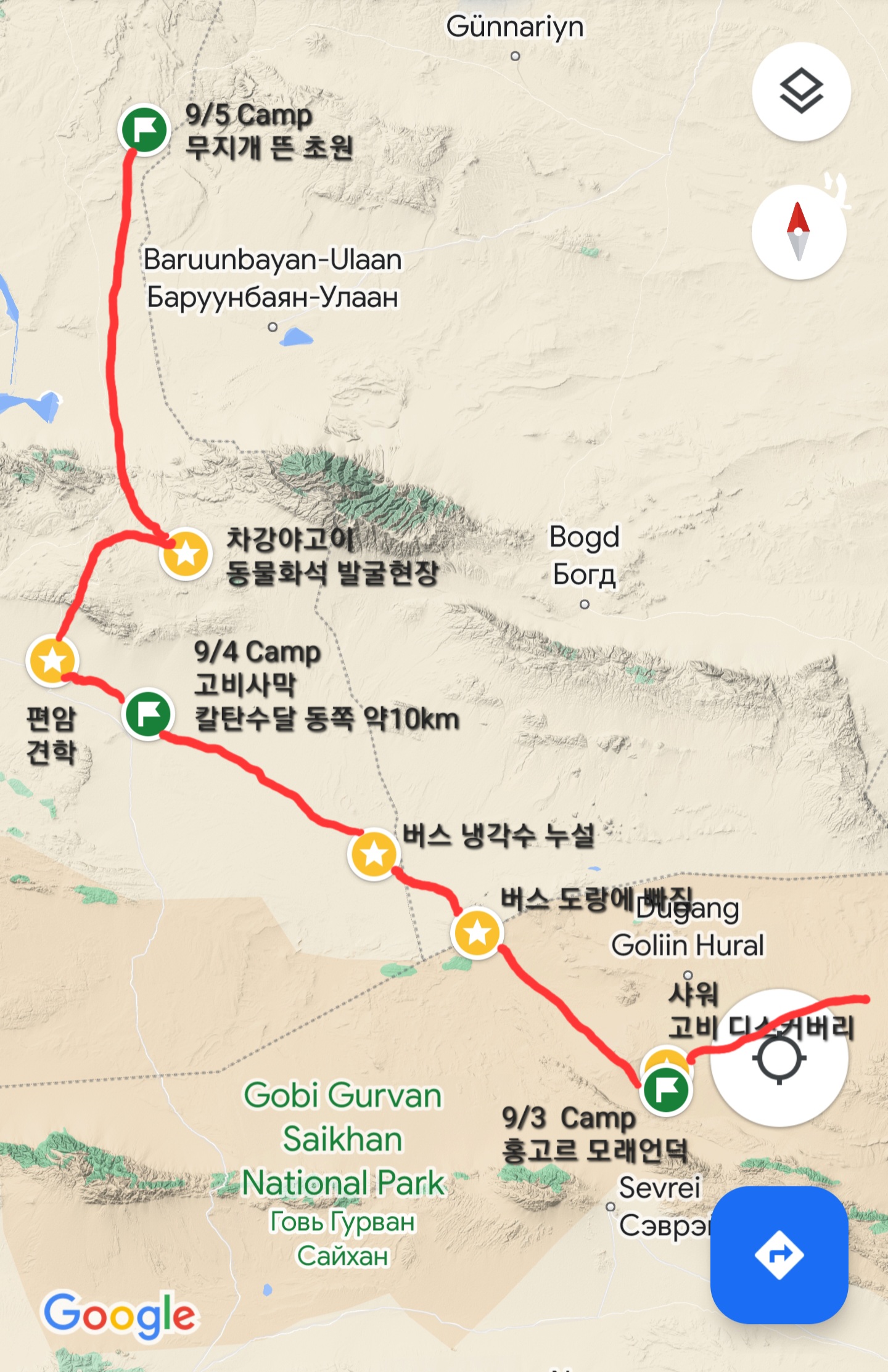Tap the 버스 냉각수 누설 star marker

(x=374, y=854)
